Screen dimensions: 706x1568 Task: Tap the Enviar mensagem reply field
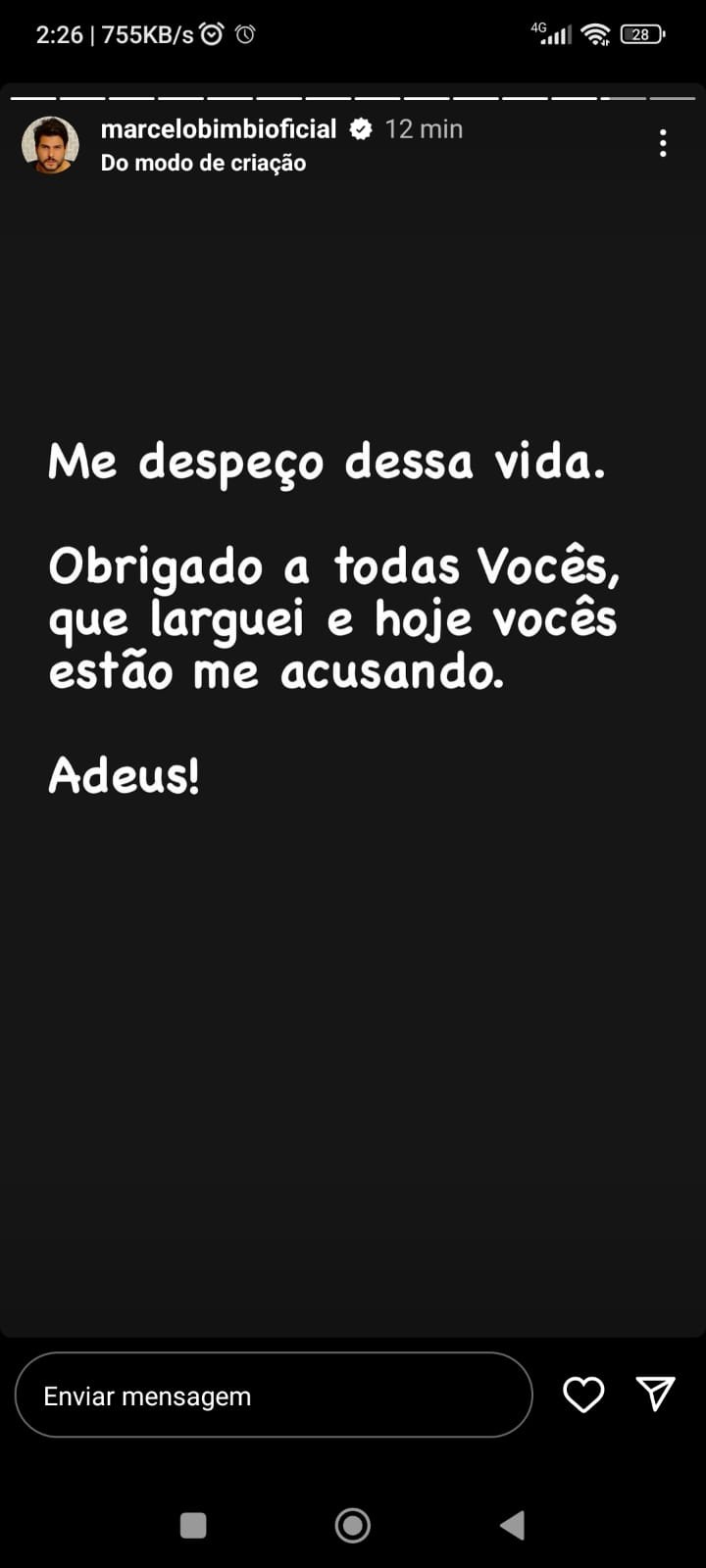coord(274,1395)
